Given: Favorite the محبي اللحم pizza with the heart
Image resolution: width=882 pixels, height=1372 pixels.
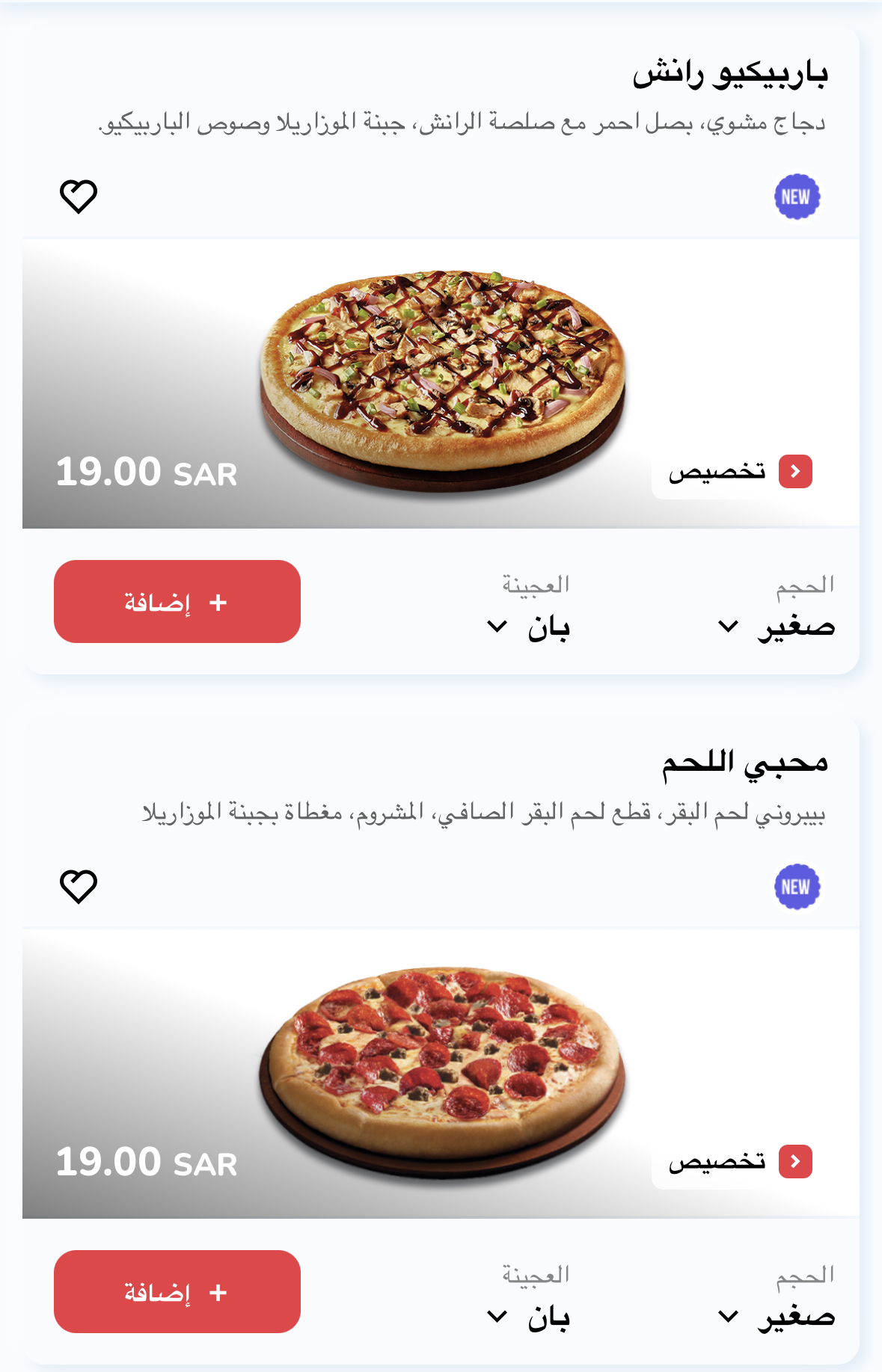Looking at the screenshot, I should pyautogui.click(x=79, y=887).
